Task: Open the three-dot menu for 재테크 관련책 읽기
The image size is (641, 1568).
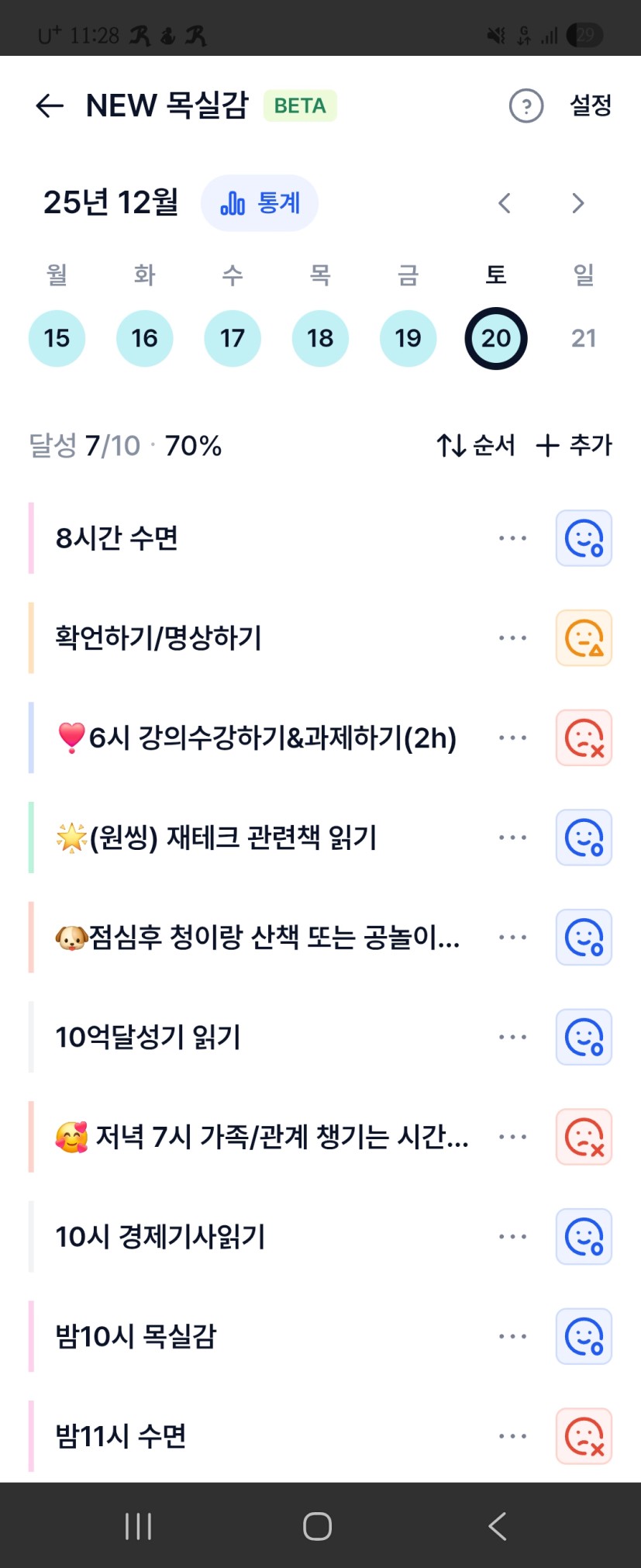Action: tap(512, 838)
